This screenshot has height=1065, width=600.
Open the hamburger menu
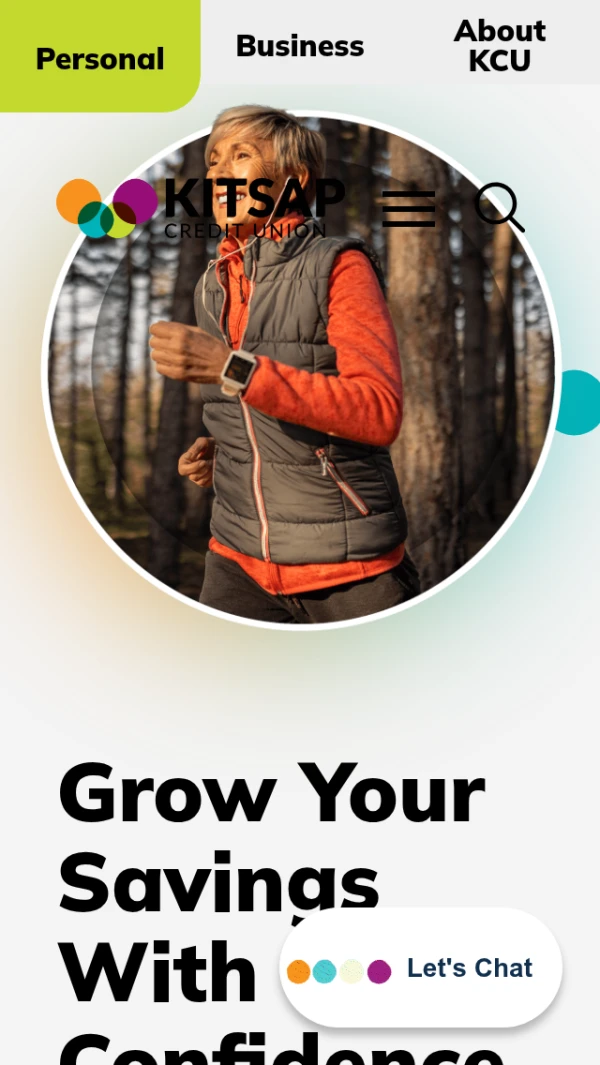408,209
